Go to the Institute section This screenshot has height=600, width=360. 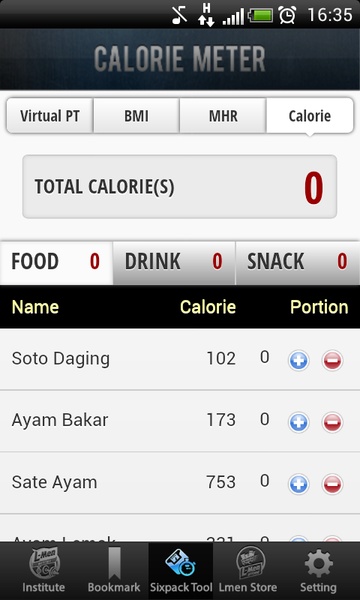(x=44, y=571)
